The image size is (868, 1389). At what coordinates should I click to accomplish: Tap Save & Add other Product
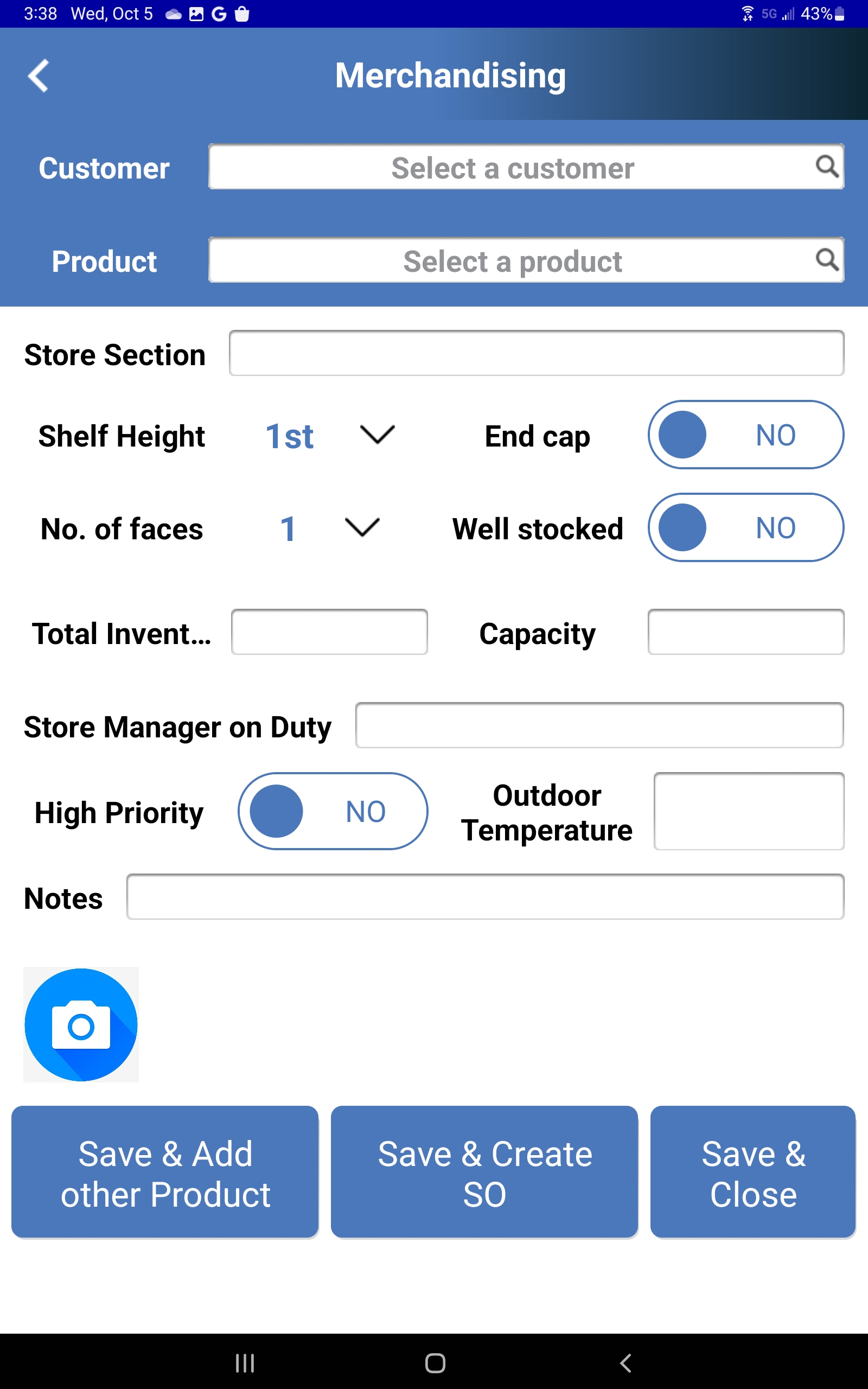coord(165,1172)
